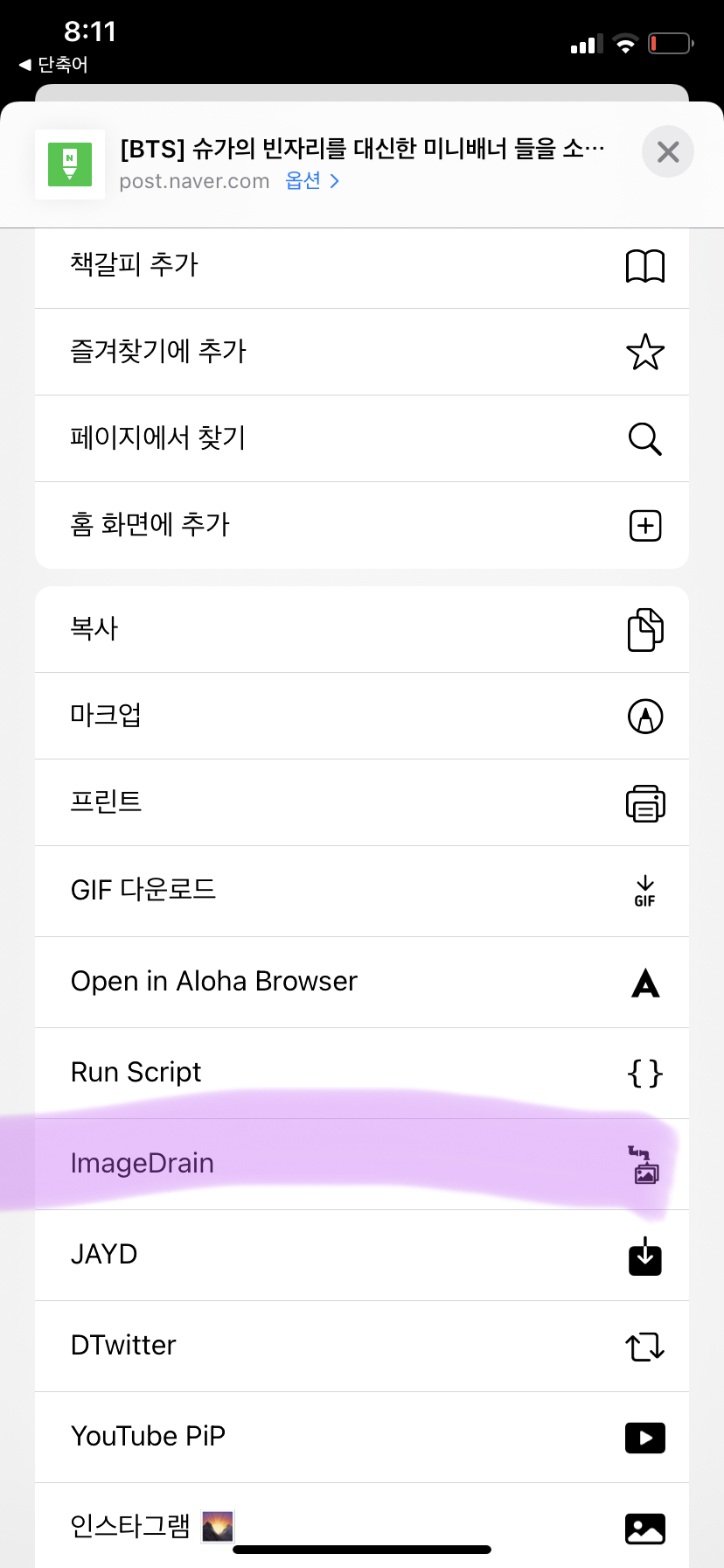This screenshot has width=724, height=1568.
Task: Run the ImageDrain shortcut
Action: tap(361, 1164)
